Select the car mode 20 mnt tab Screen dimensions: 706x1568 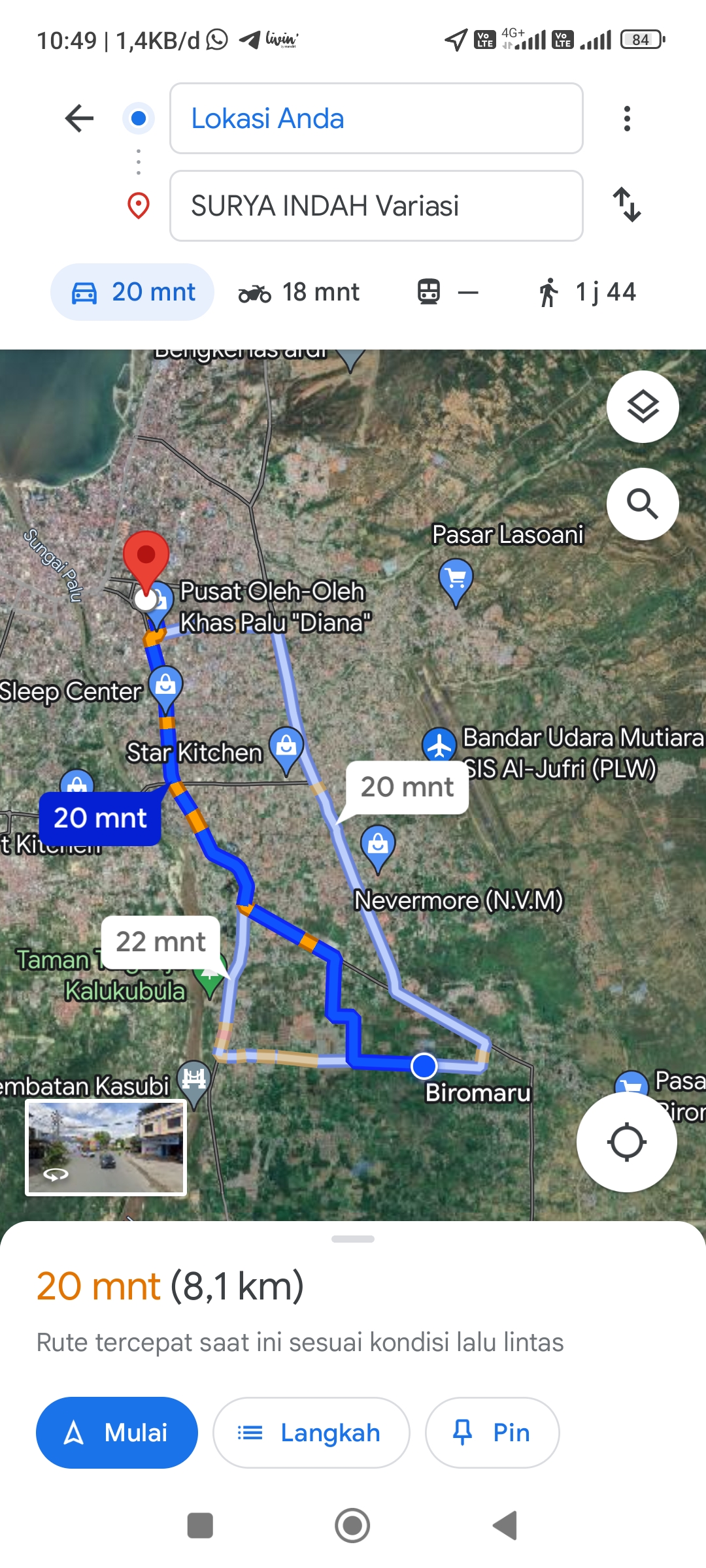[x=133, y=292]
